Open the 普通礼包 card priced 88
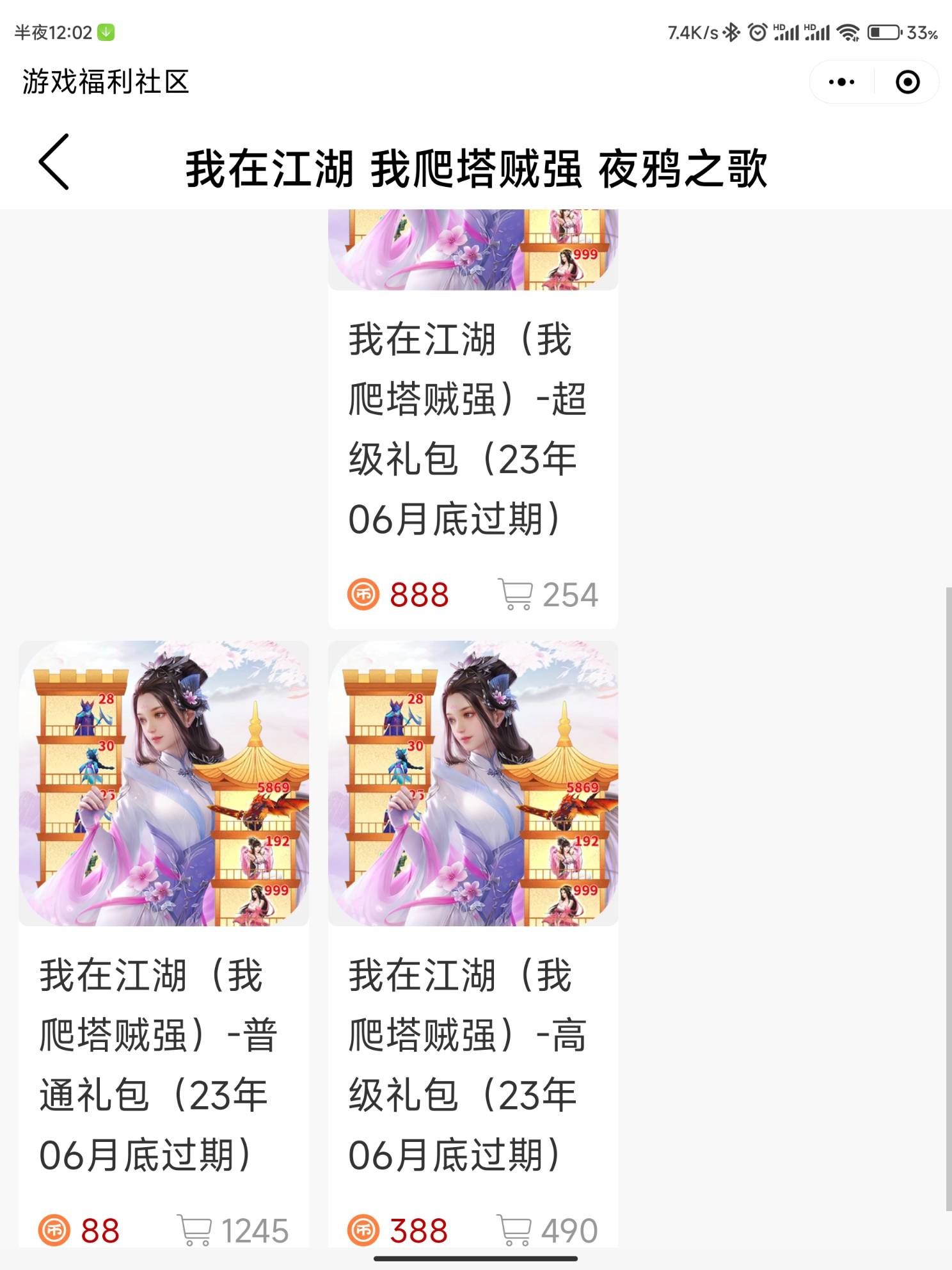Image resolution: width=952 pixels, height=1270 pixels. 164,941
